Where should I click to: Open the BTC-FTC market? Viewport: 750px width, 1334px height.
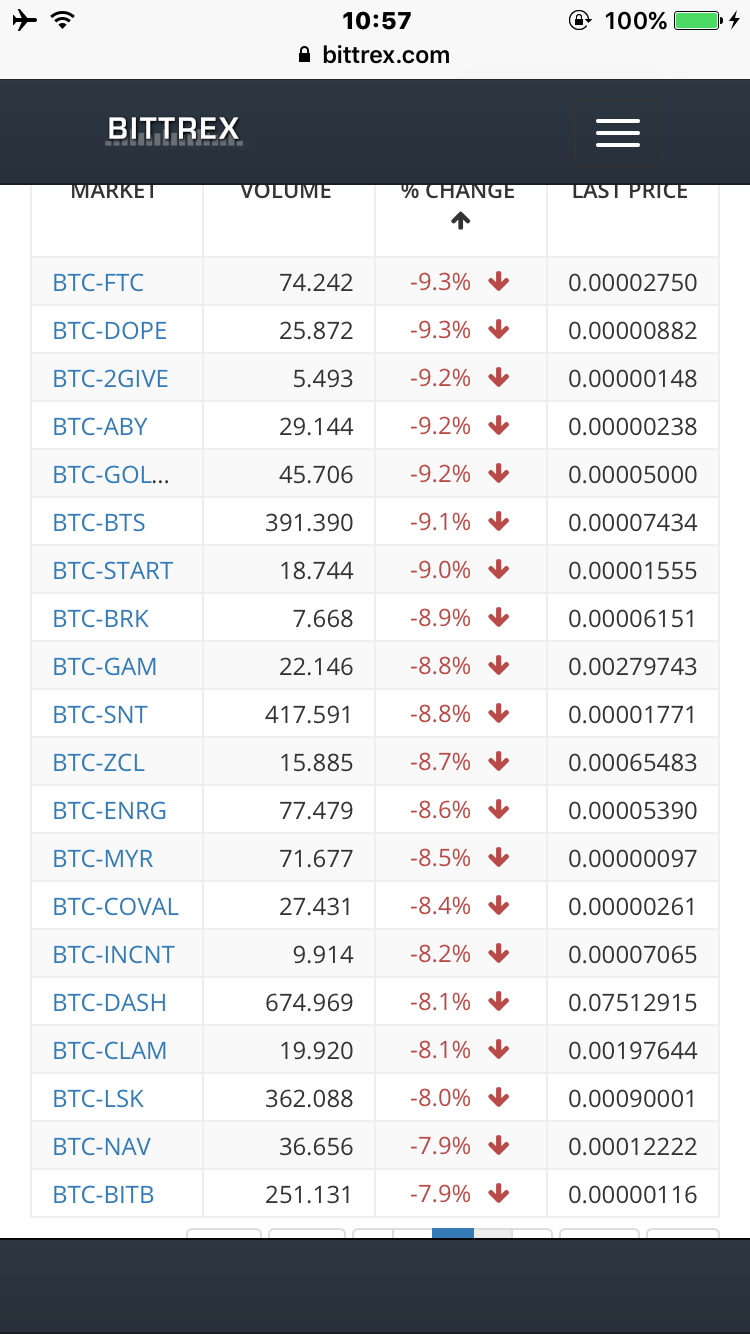pyautogui.click(x=98, y=283)
